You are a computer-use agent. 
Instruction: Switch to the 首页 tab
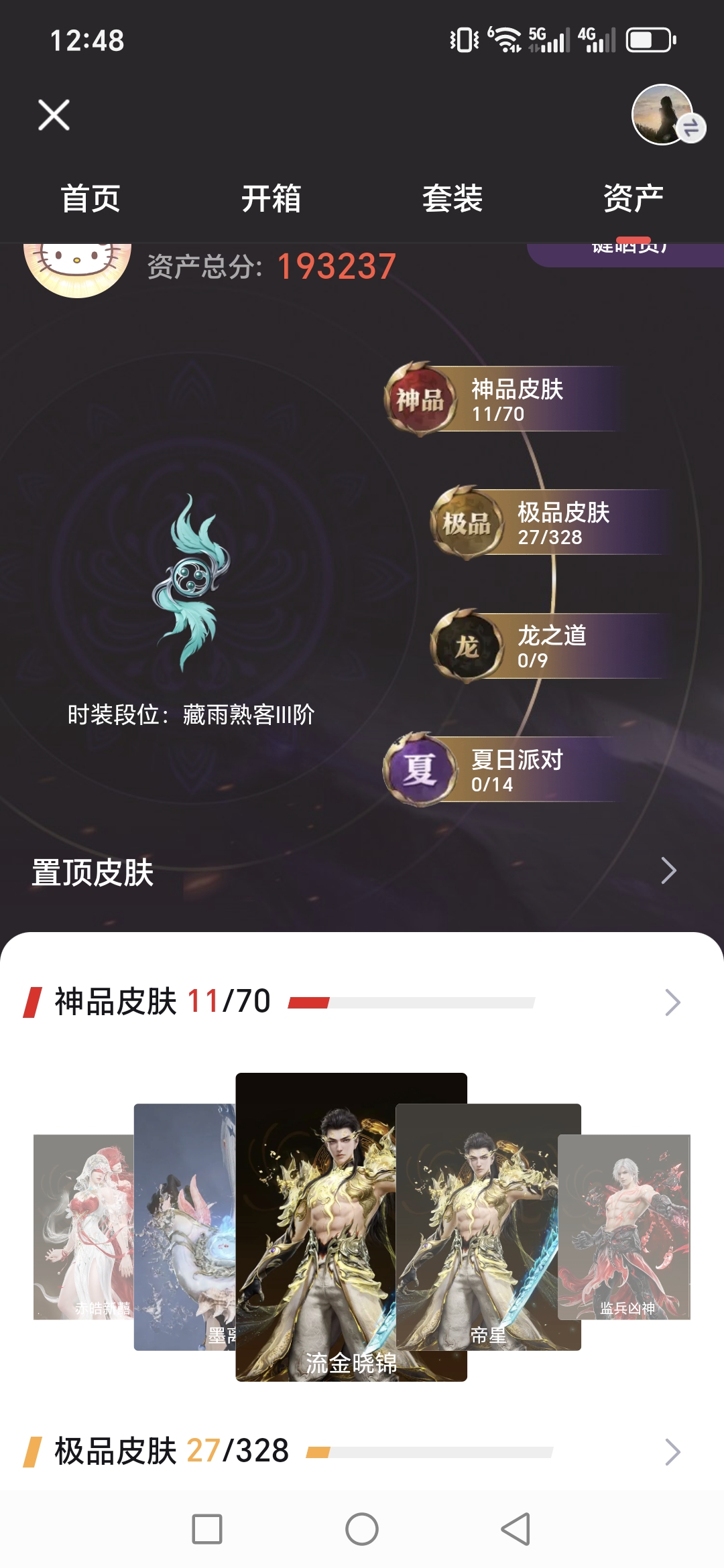pyautogui.click(x=90, y=199)
